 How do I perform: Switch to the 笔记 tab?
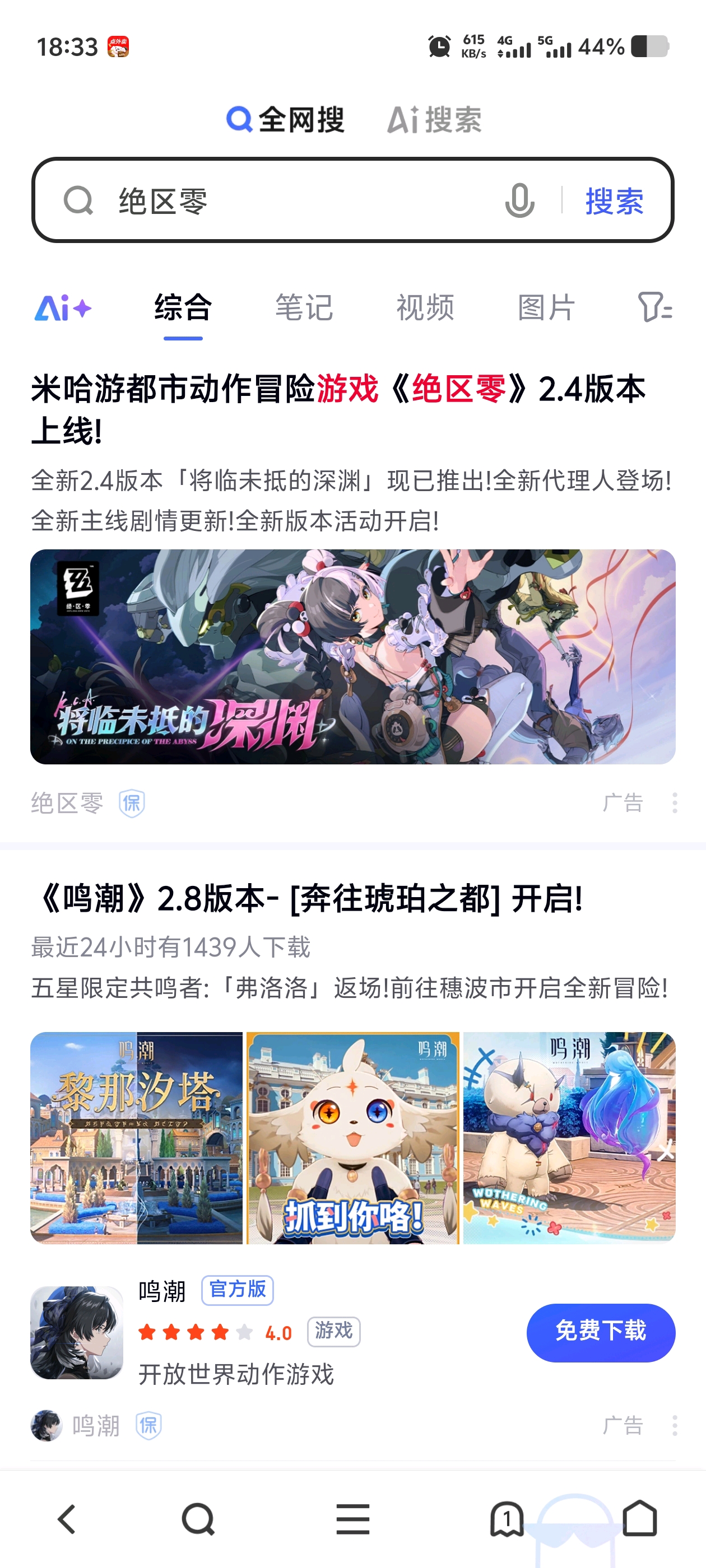(304, 308)
